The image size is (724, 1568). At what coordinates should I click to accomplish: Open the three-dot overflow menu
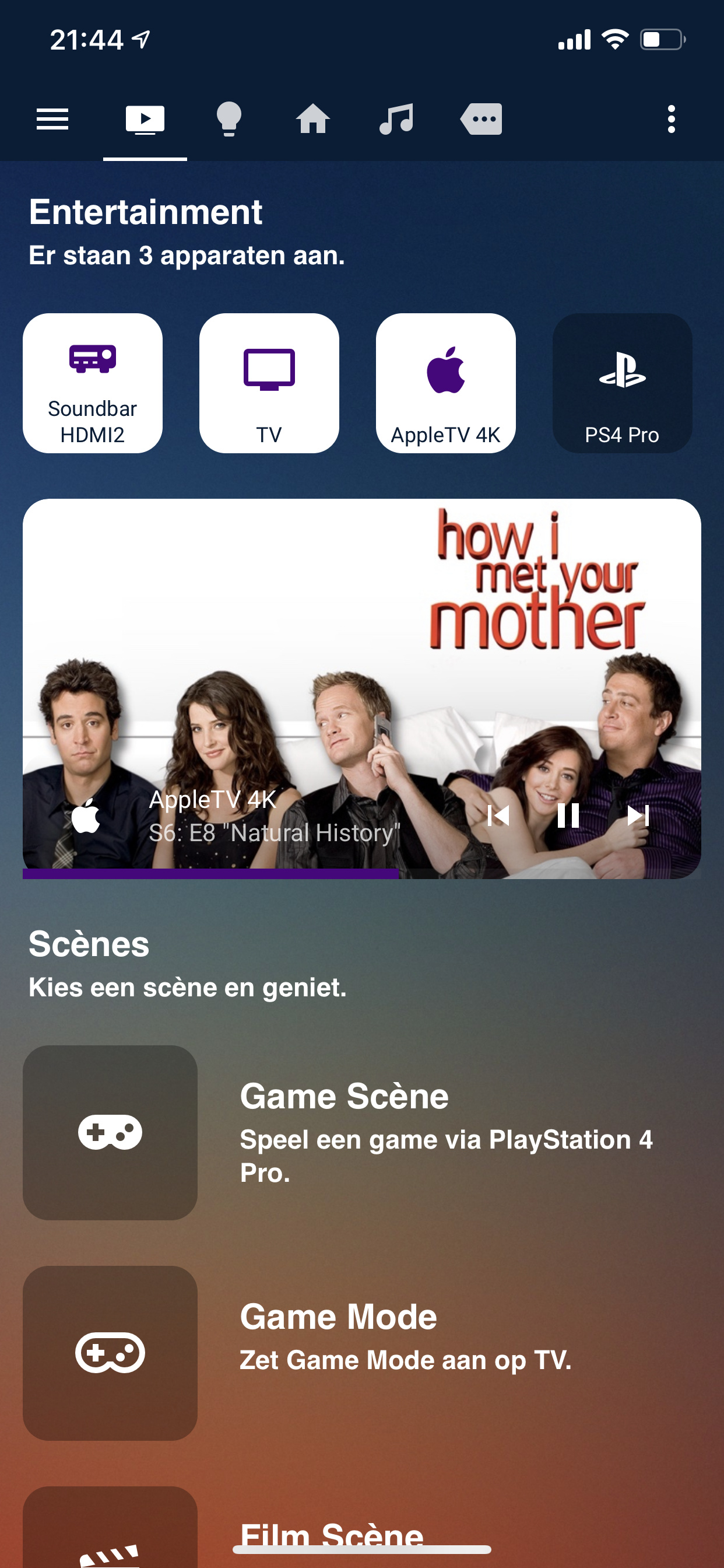[x=671, y=120]
